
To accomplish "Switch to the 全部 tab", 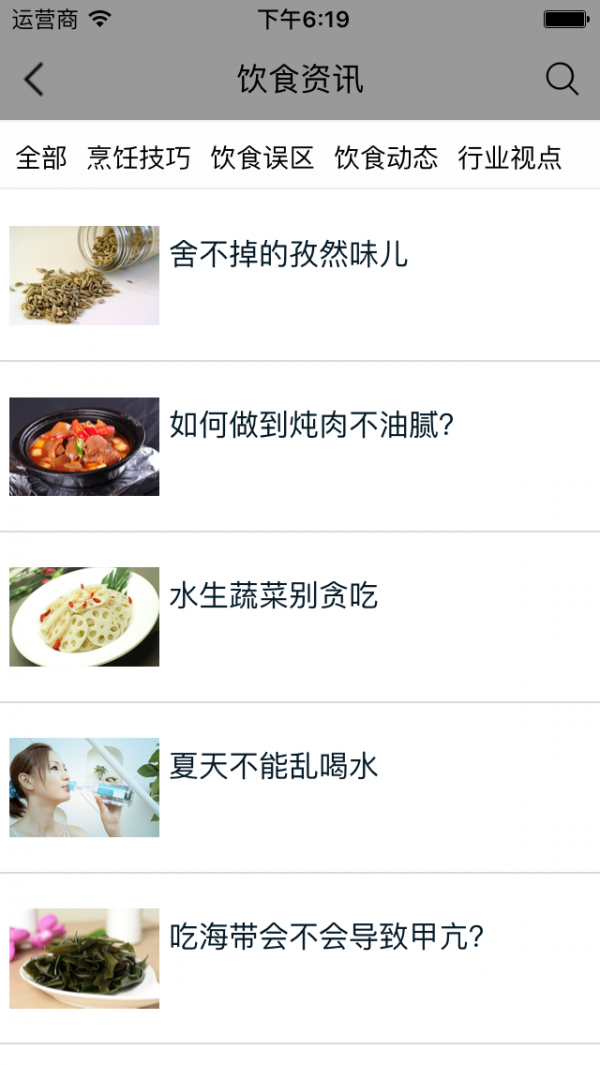I will 42,157.
